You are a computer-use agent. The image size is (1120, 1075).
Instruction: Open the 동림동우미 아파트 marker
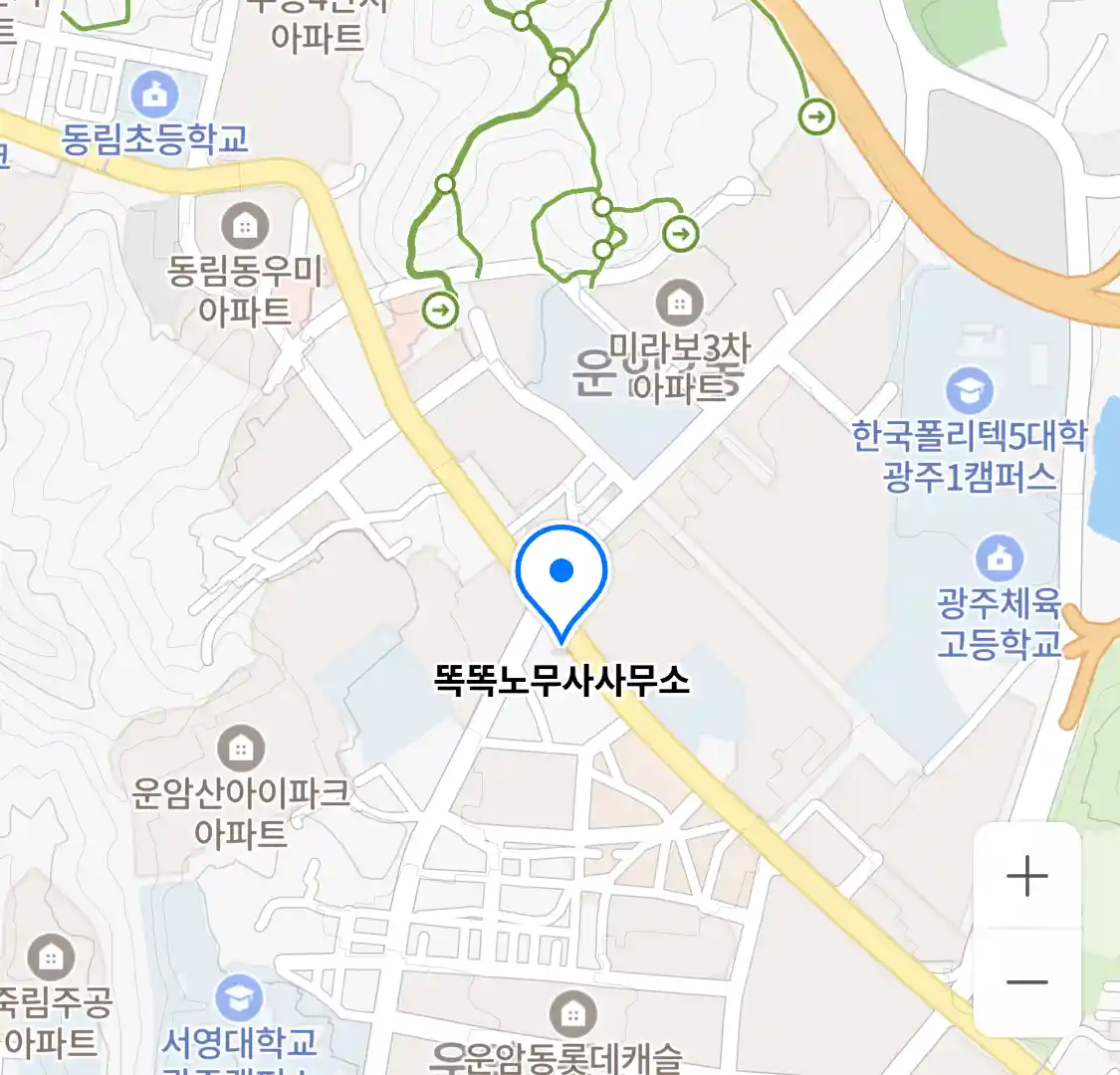244,227
